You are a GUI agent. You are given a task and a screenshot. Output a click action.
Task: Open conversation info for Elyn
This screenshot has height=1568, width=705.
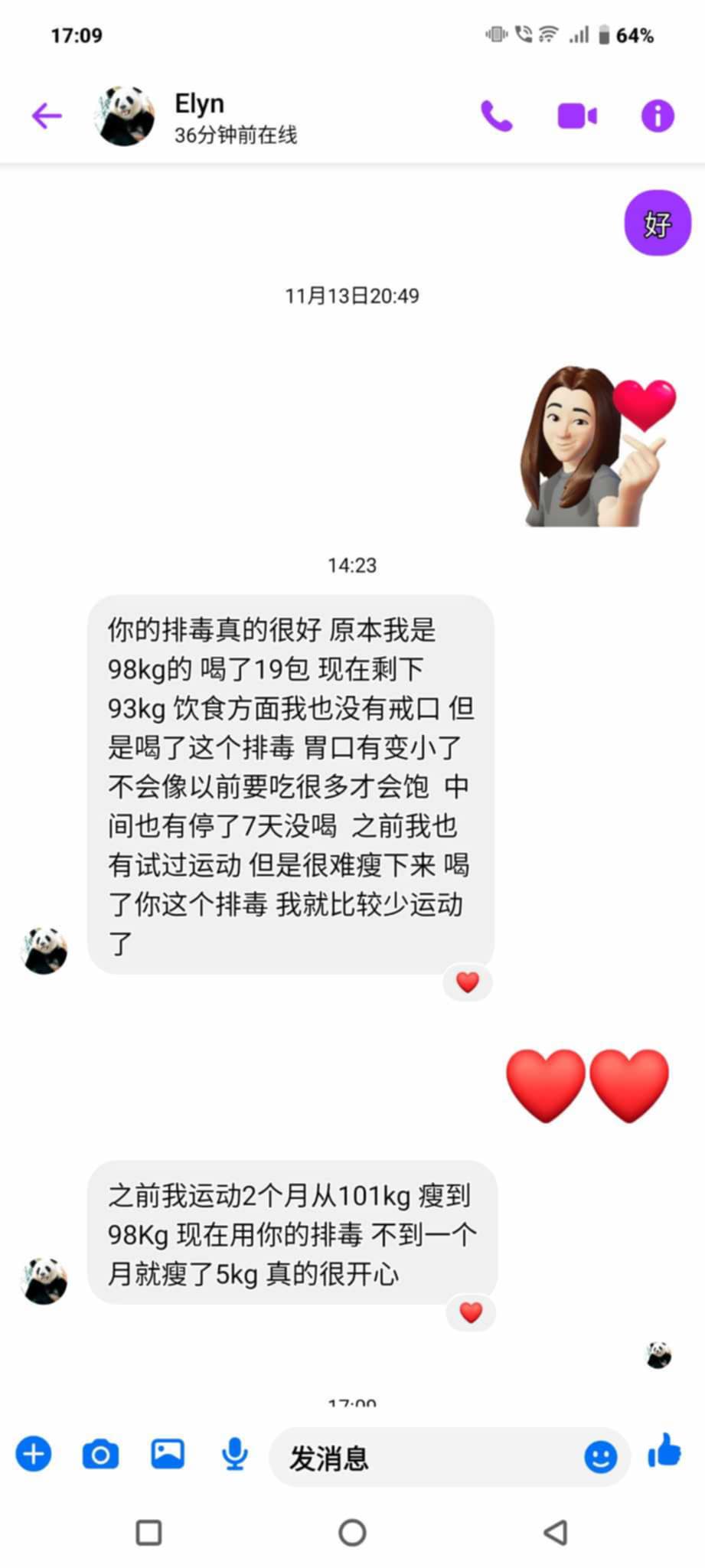tap(657, 116)
